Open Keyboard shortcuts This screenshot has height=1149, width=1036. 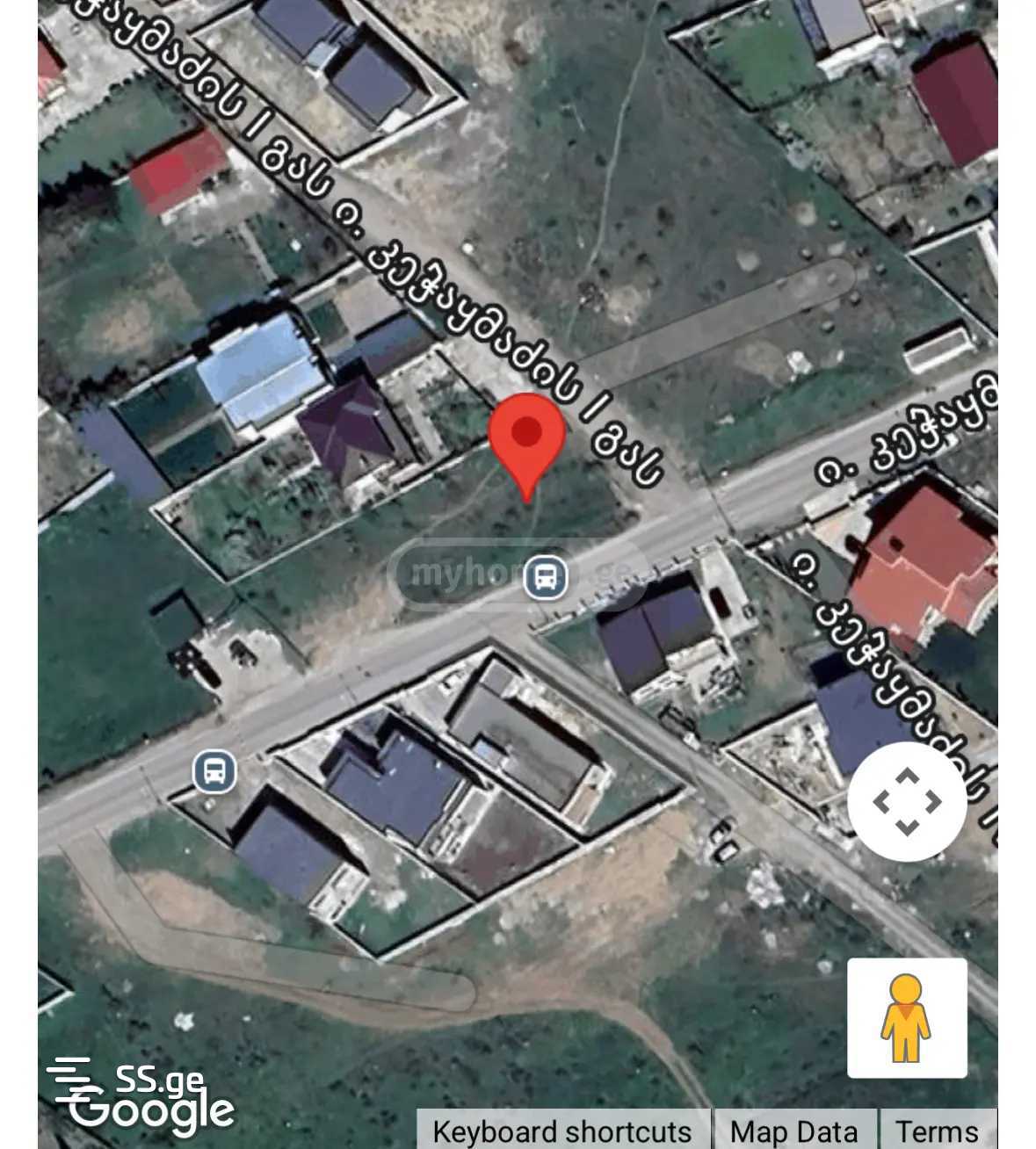coord(562,1131)
